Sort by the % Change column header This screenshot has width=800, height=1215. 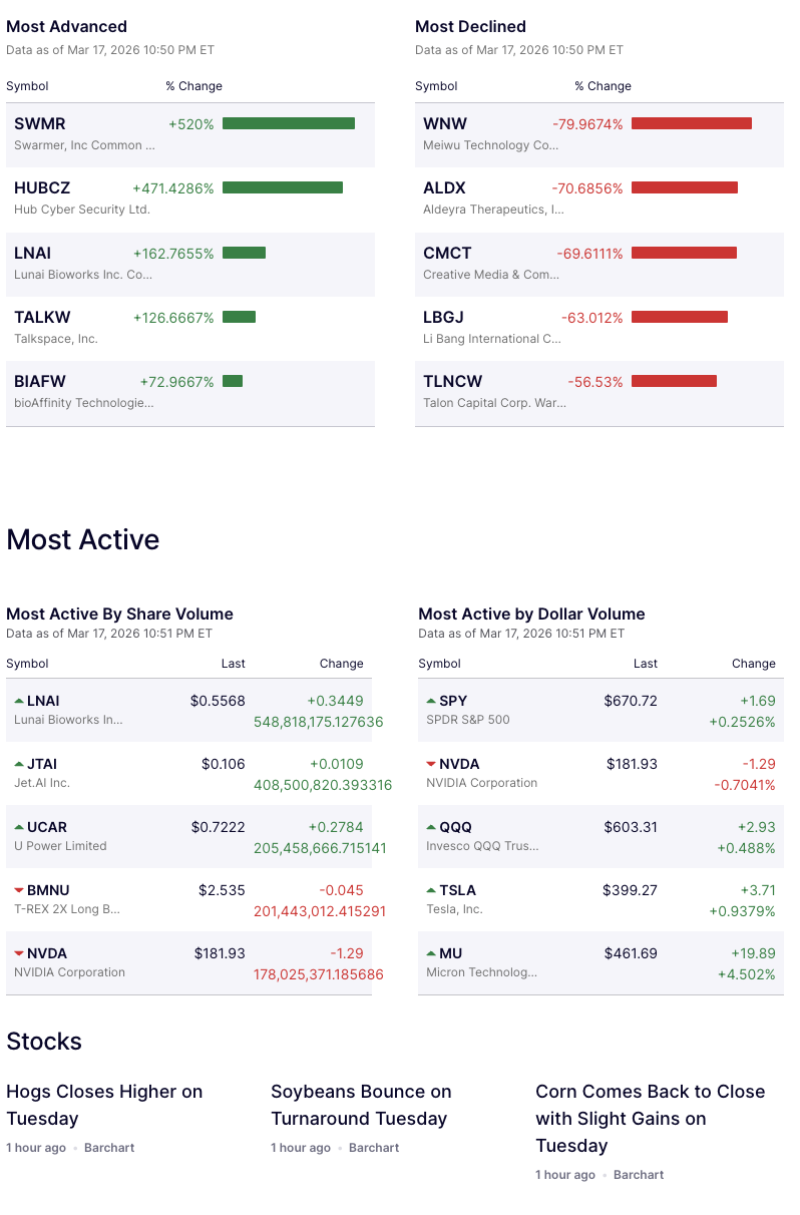pyautogui.click(x=194, y=86)
